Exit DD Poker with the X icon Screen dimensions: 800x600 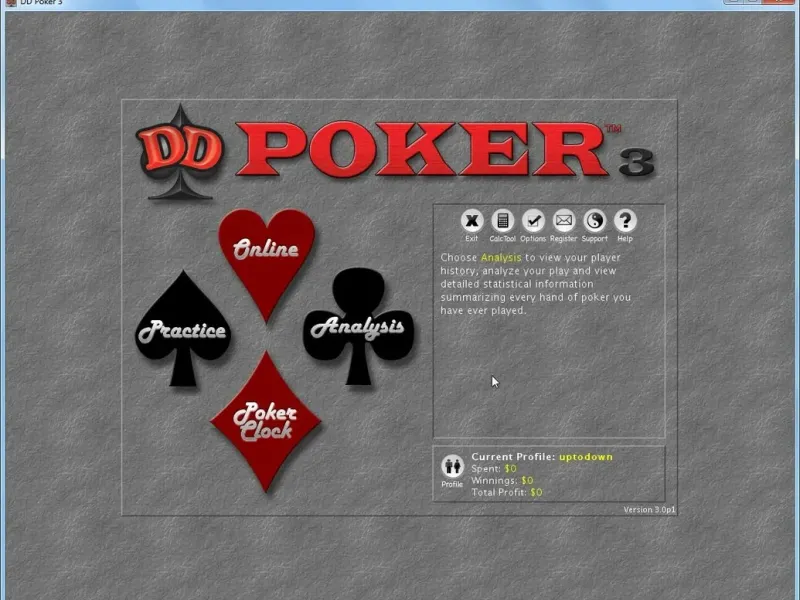pos(472,222)
